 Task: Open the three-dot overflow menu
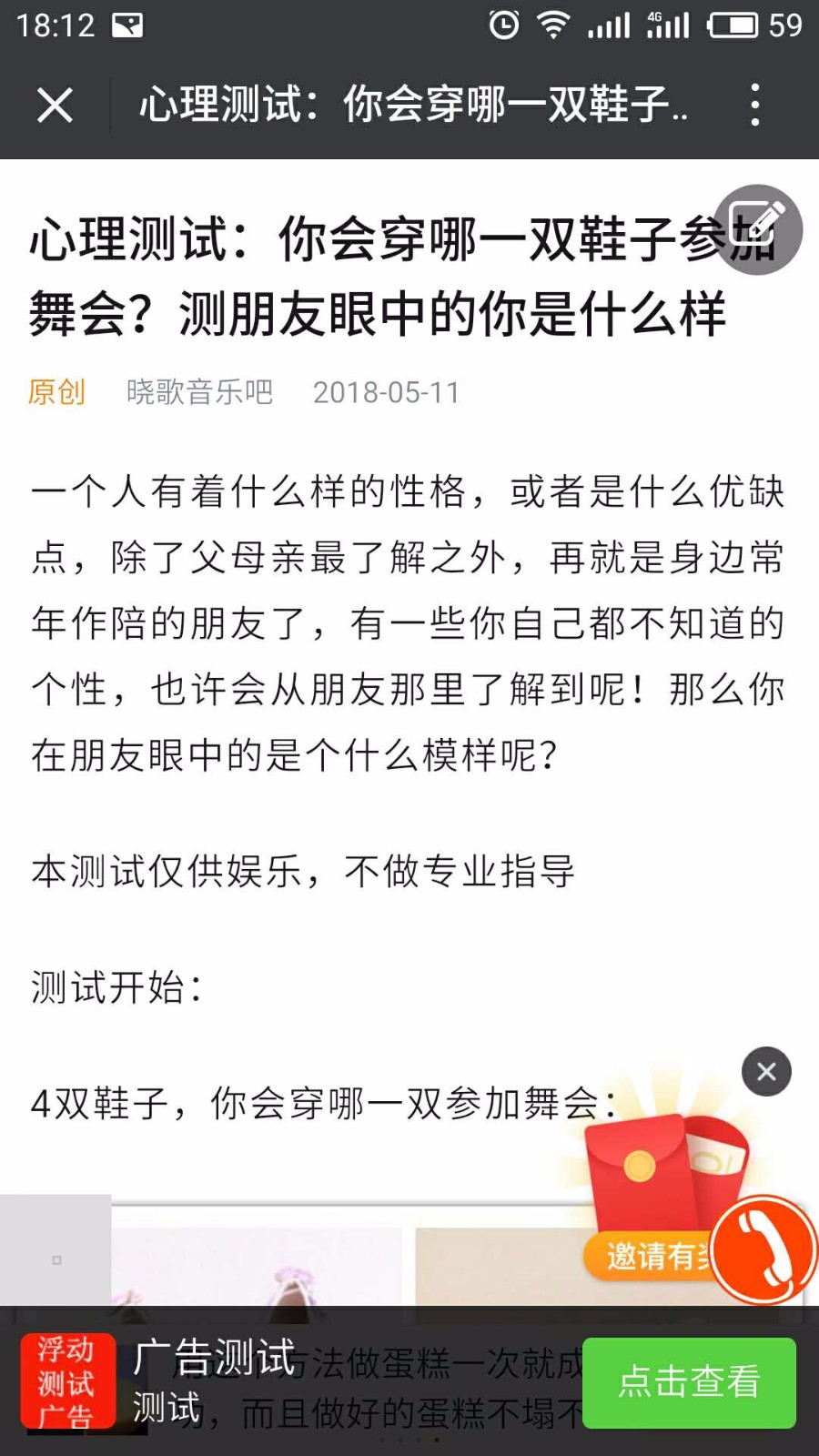click(754, 106)
